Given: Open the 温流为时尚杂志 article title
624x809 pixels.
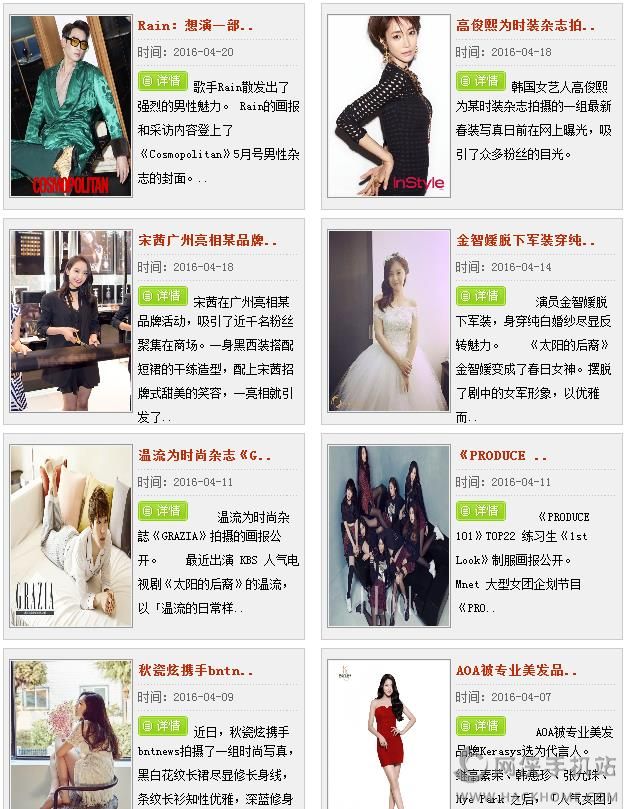Looking at the screenshot, I should (x=204, y=456).
